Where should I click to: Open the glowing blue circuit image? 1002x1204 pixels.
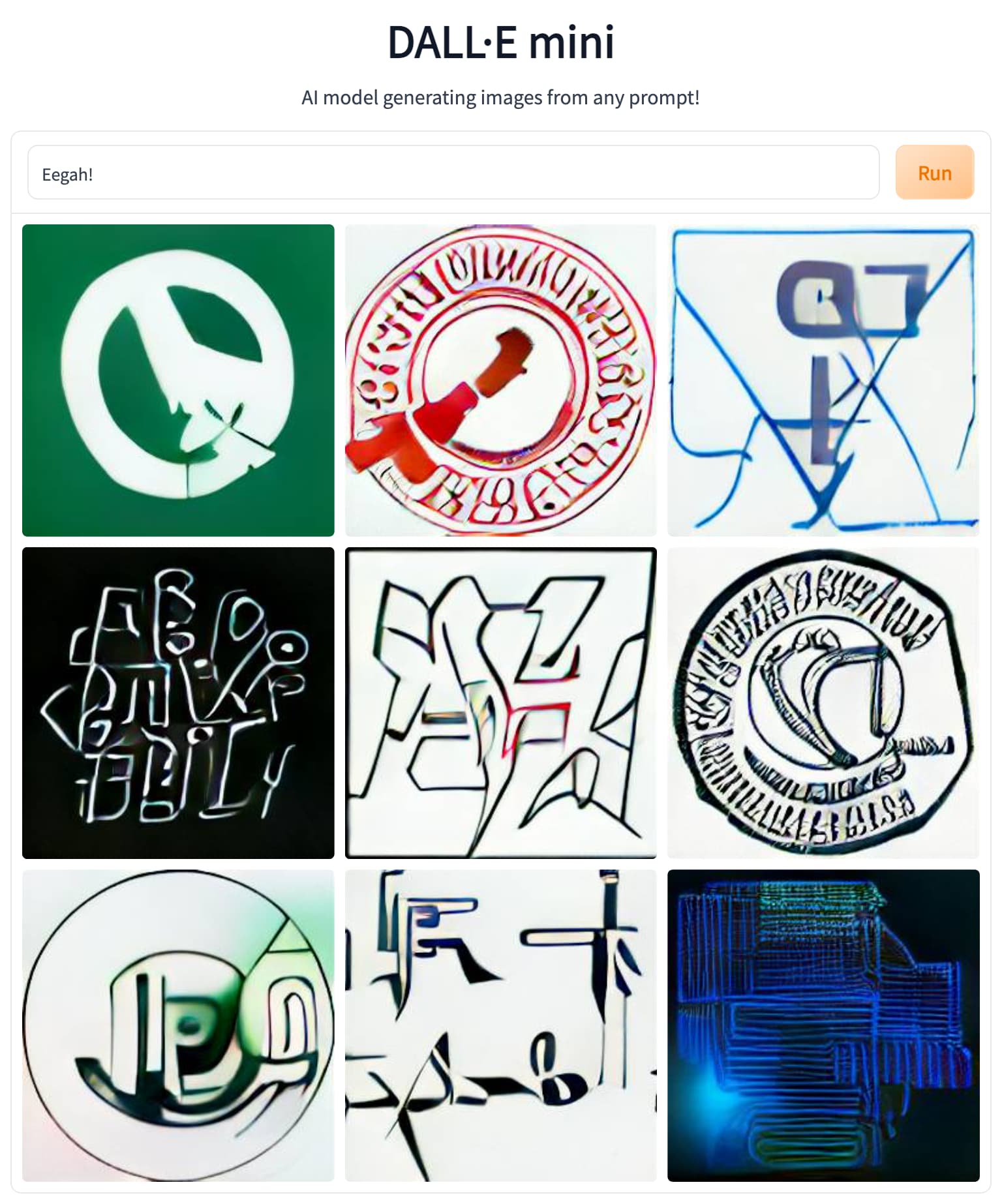pos(823,1025)
